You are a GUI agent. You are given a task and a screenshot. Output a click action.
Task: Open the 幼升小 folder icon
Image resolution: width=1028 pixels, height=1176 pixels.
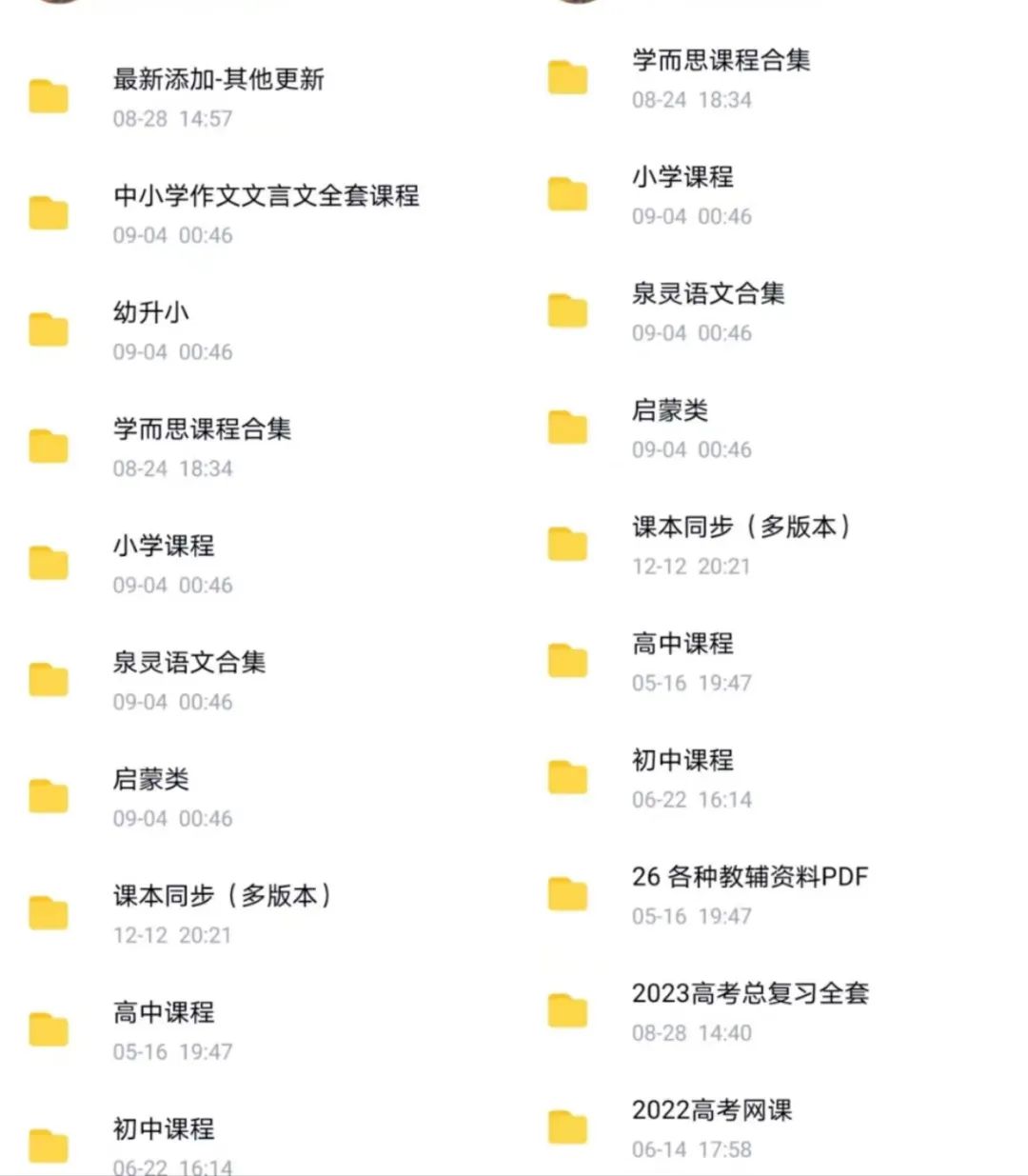49,329
